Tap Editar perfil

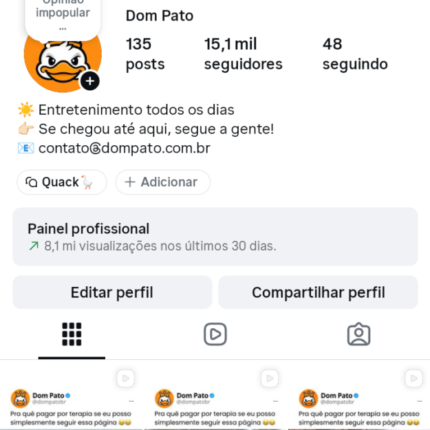pos(112,292)
